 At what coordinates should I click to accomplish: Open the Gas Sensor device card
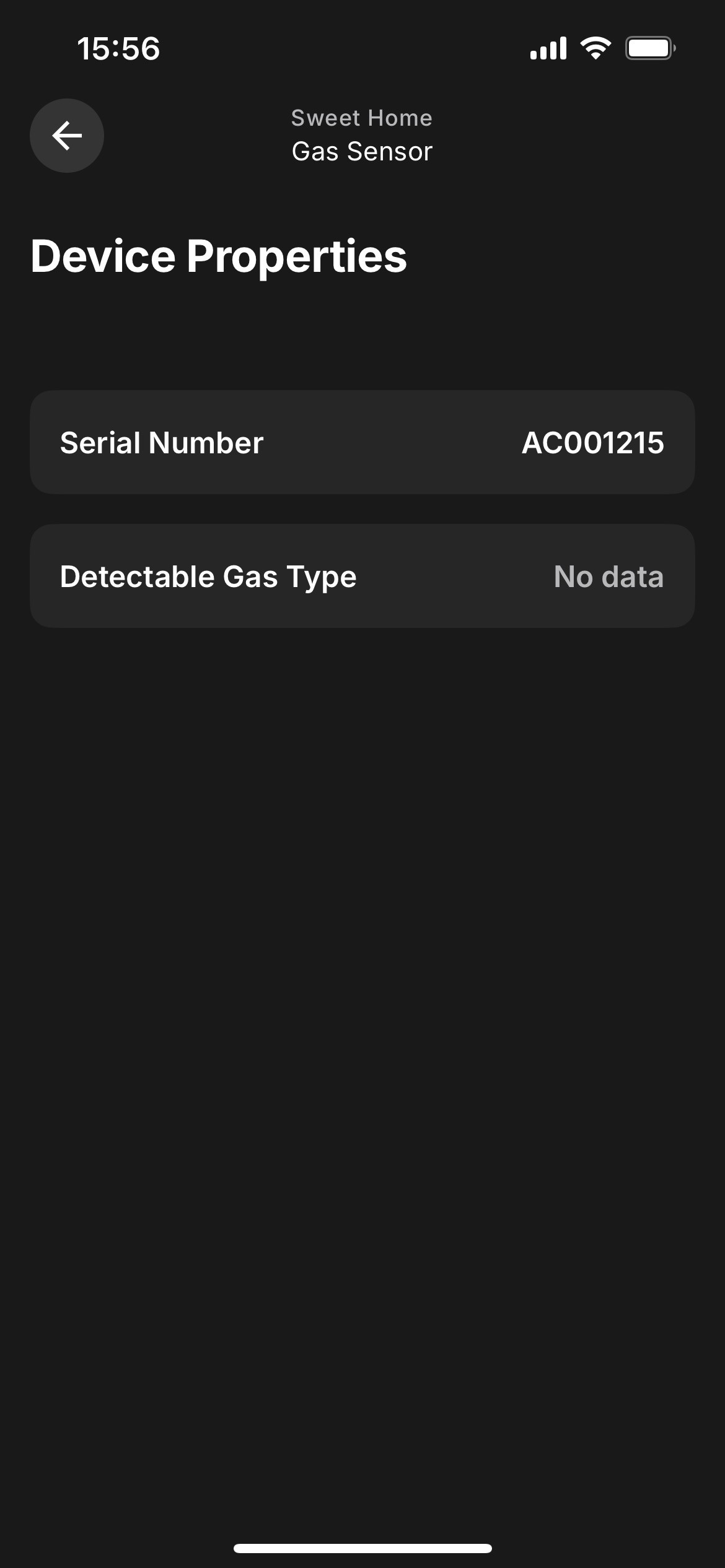coord(362,150)
